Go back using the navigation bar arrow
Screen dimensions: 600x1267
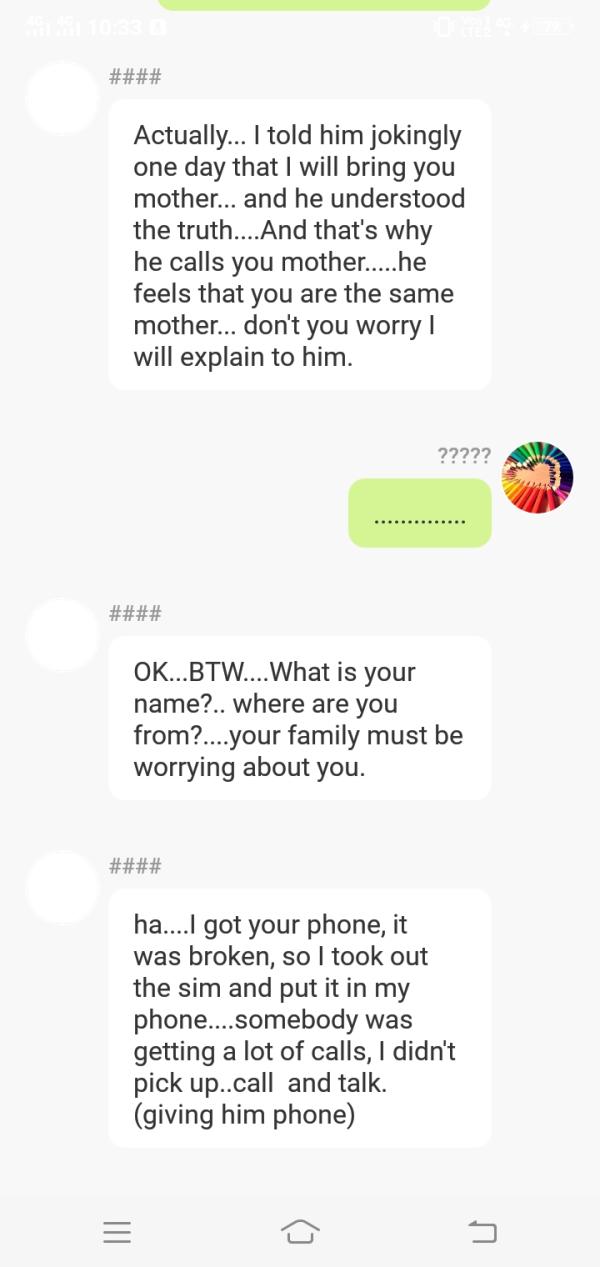[x=483, y=1231]
